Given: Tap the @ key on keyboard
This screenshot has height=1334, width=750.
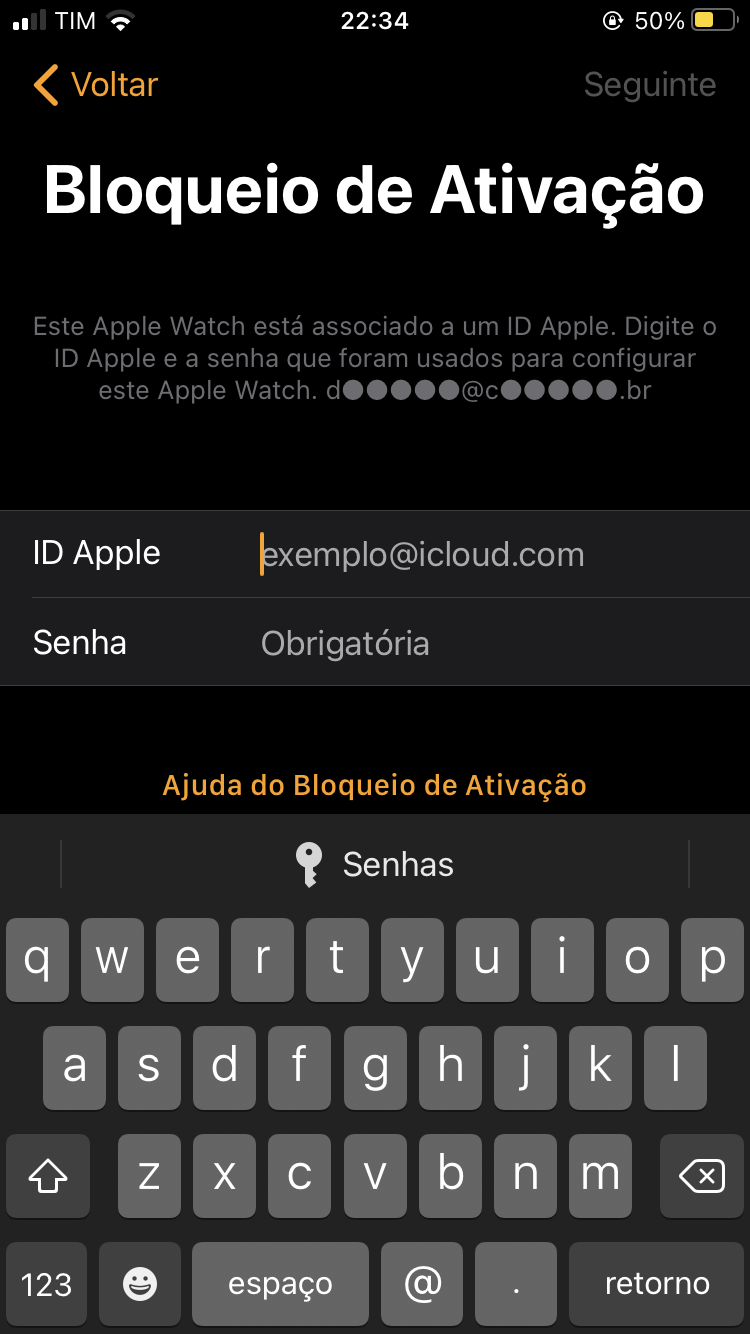Looking at the screenshot, I should tap(421, 1283).
